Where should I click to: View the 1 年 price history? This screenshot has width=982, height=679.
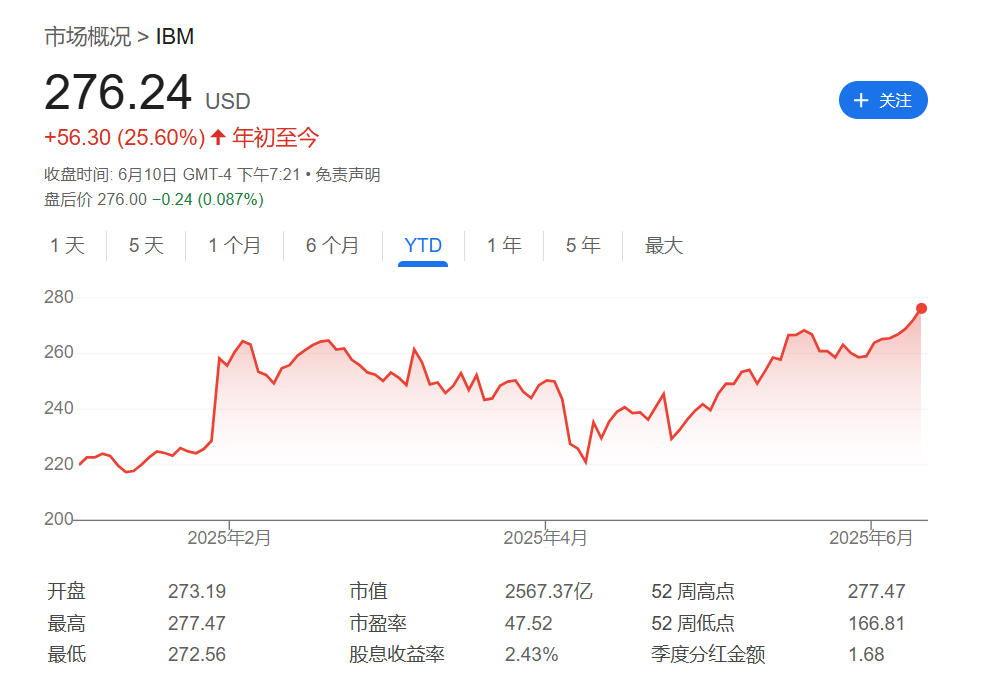point(504,246)
